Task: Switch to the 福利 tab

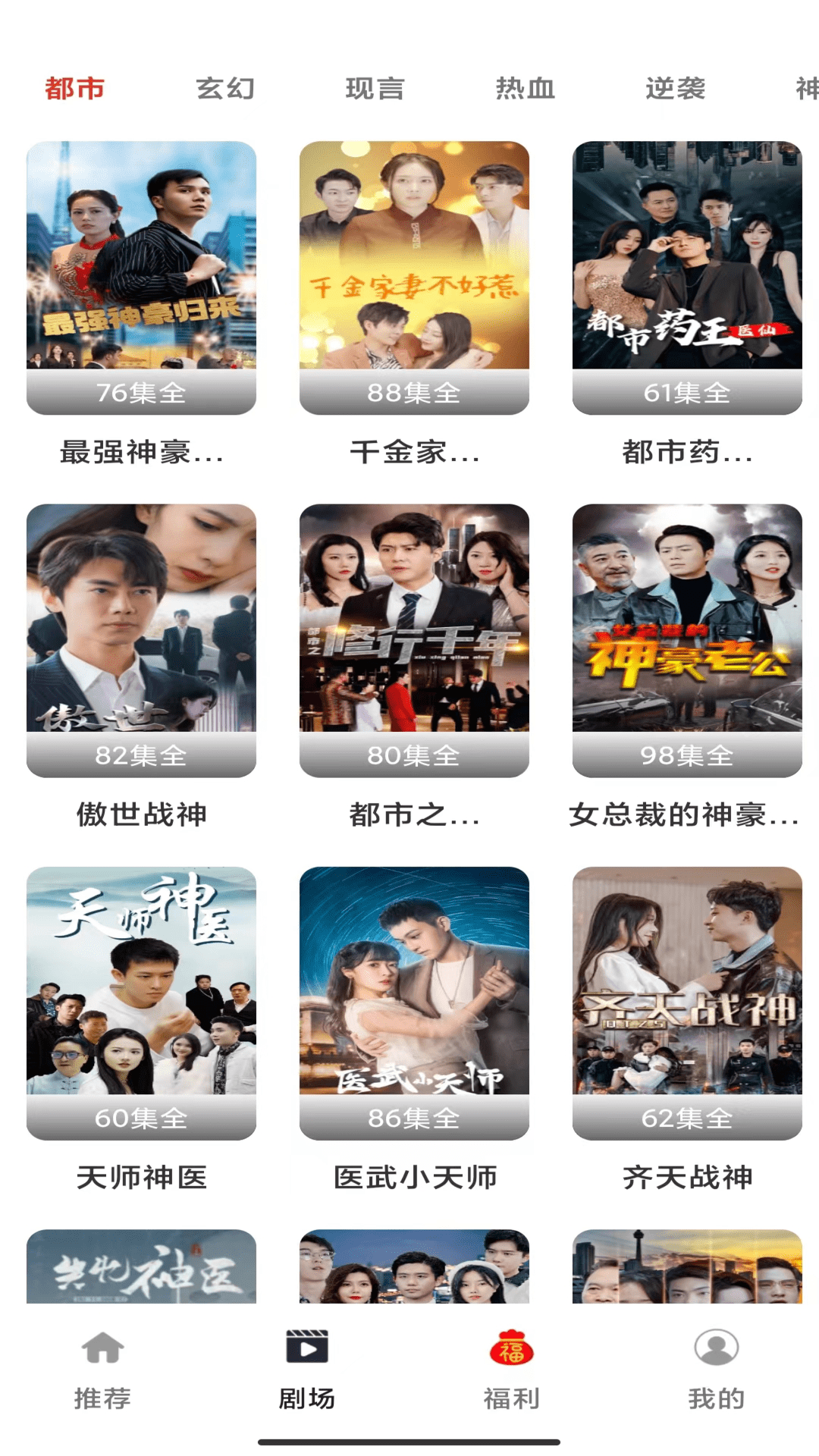Action: pyautogui.click(x=512, y=1370)
